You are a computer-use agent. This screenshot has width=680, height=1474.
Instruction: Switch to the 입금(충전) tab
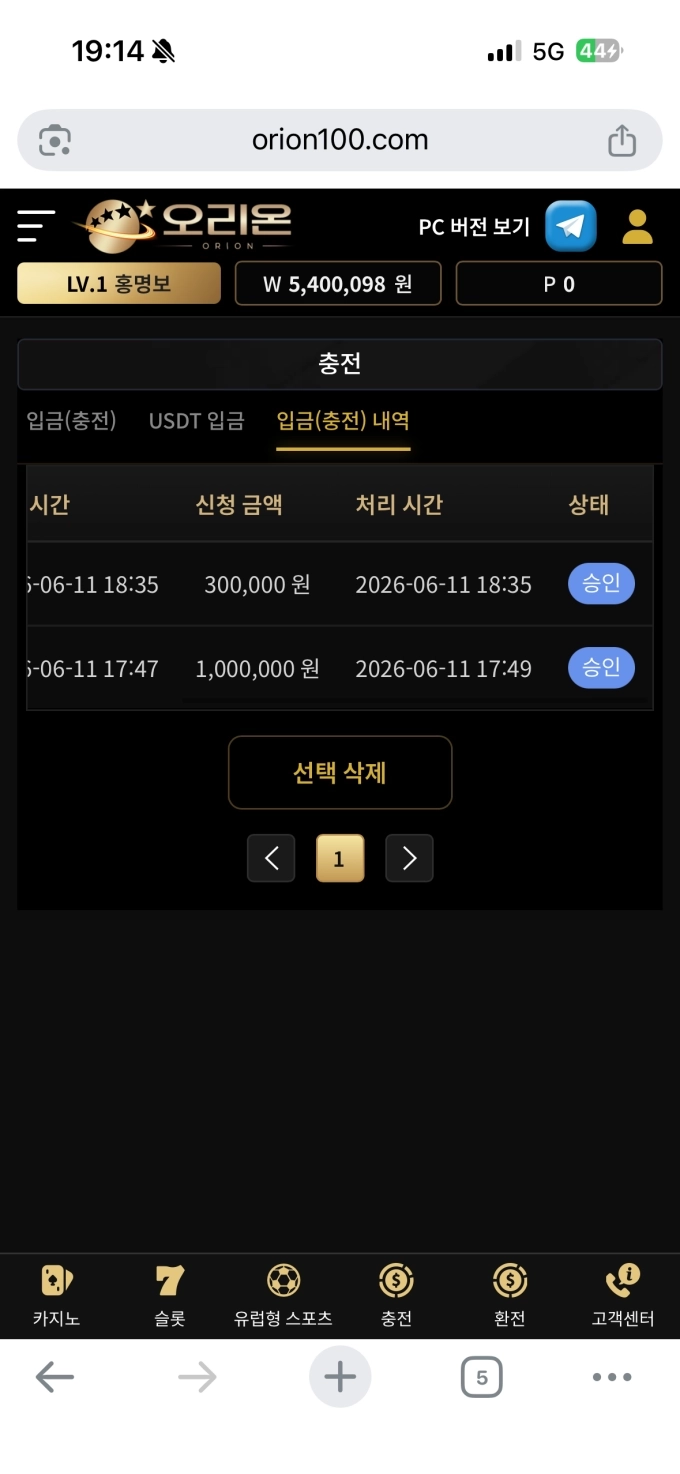pyautogui.click(x=72, y=421)
